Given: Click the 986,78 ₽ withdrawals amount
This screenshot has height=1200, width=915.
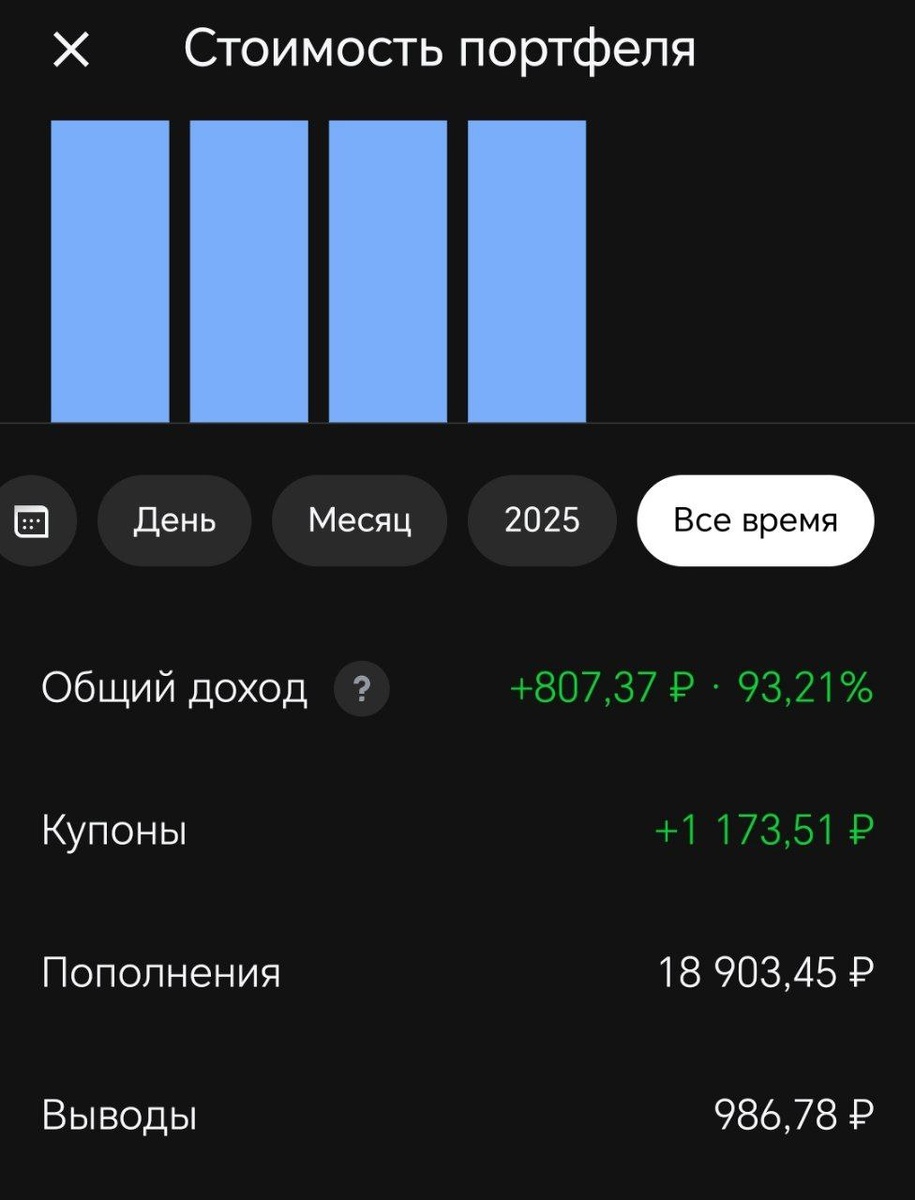Looking at the screenshot, I should click(793, 1113).
